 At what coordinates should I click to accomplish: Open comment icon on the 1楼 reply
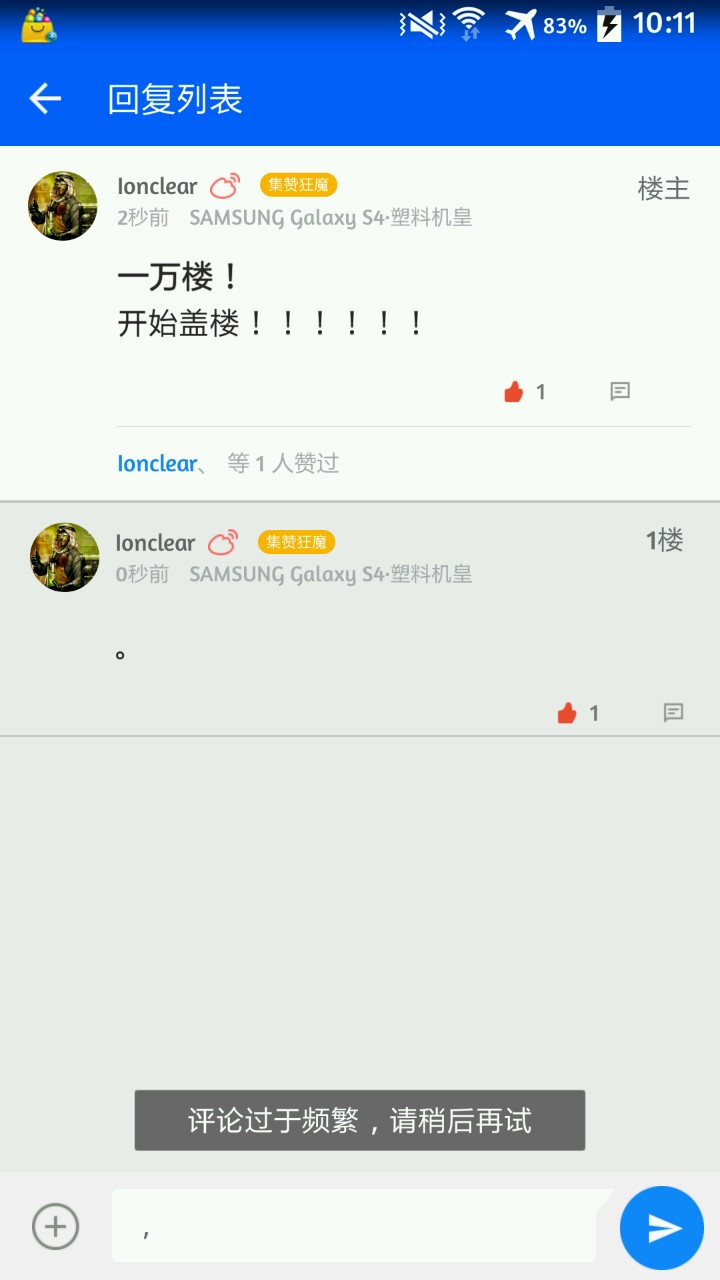tap(674, 713)
